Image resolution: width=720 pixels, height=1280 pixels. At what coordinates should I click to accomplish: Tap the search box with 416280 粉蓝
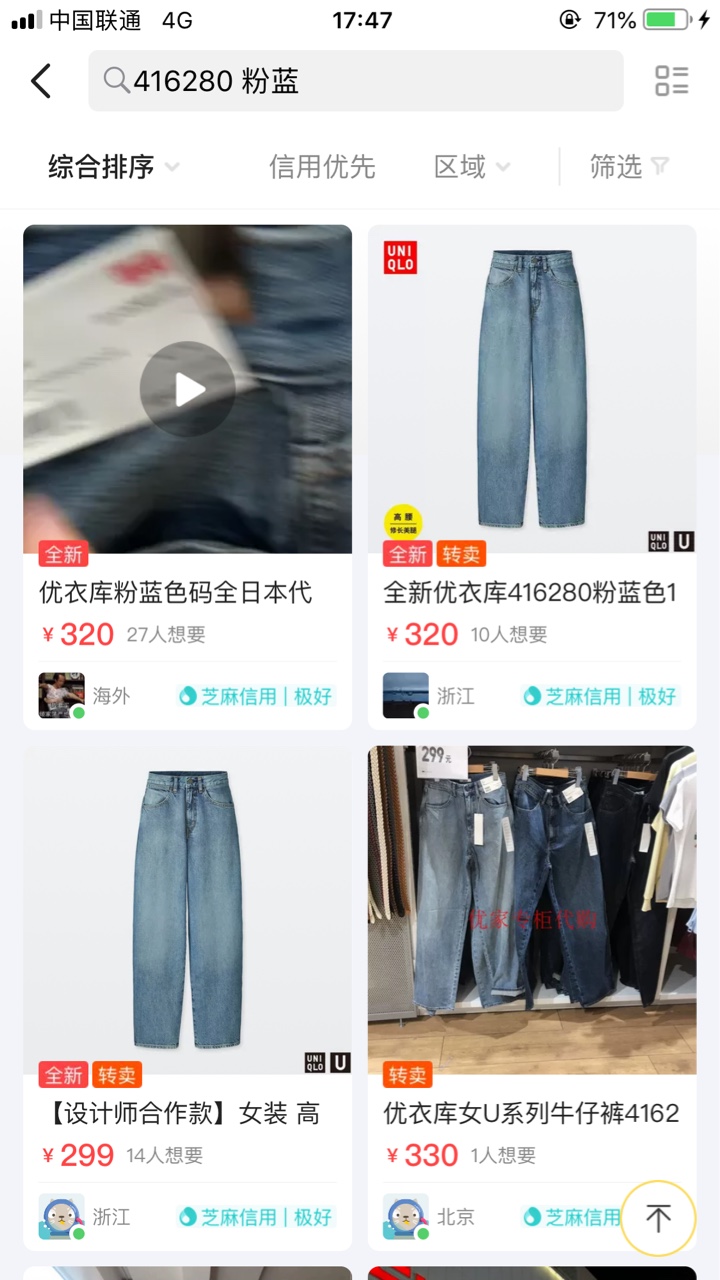[x=355, y=81]
